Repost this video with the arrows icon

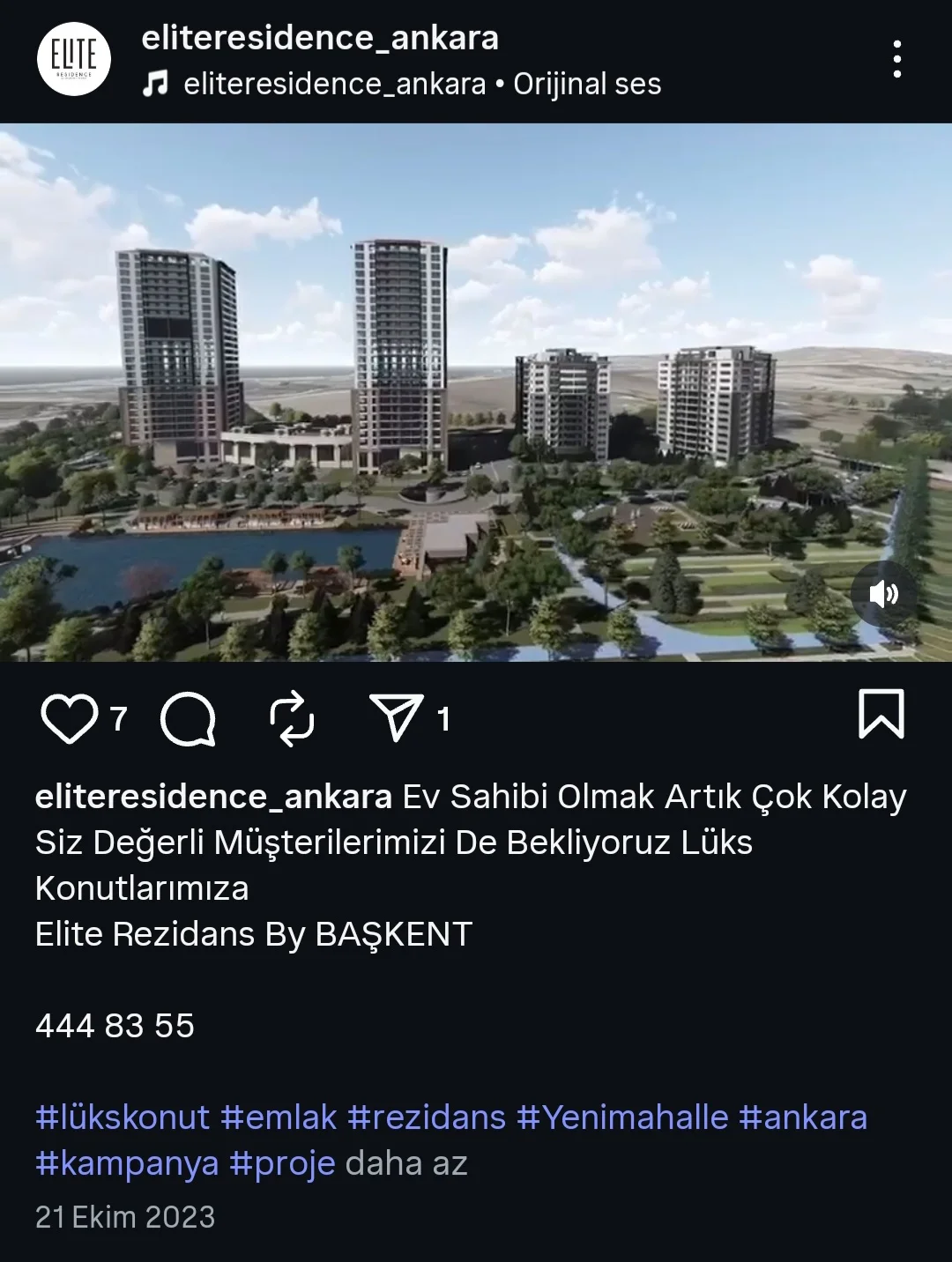pyautogui.click(x=292, y=719)
